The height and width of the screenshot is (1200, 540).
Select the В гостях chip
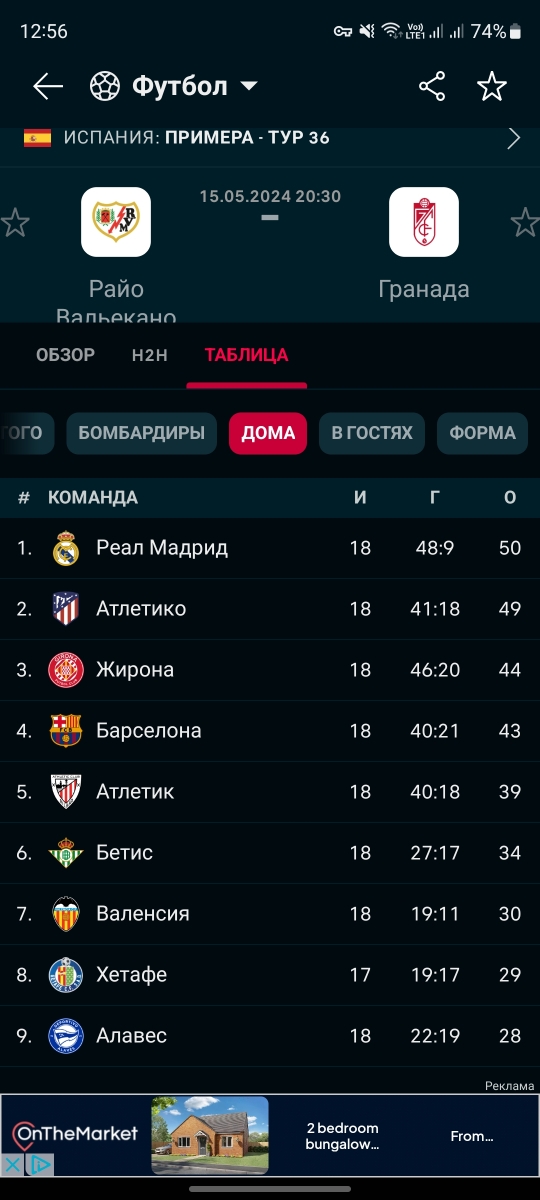(372, 433)
